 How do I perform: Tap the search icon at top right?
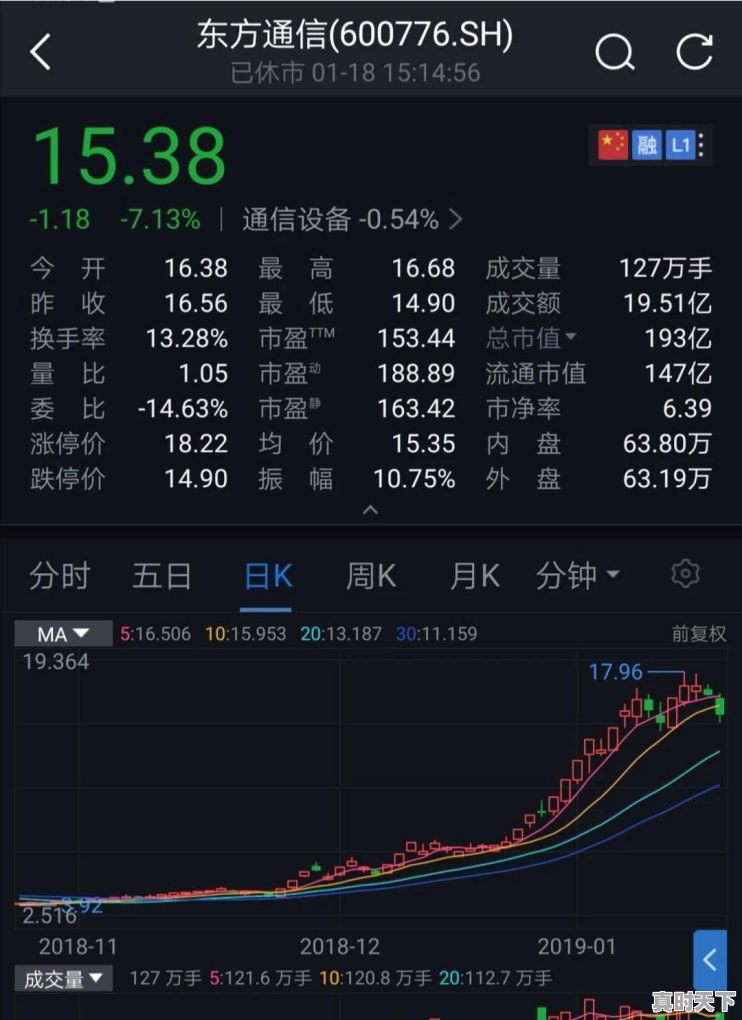[617, 52]
